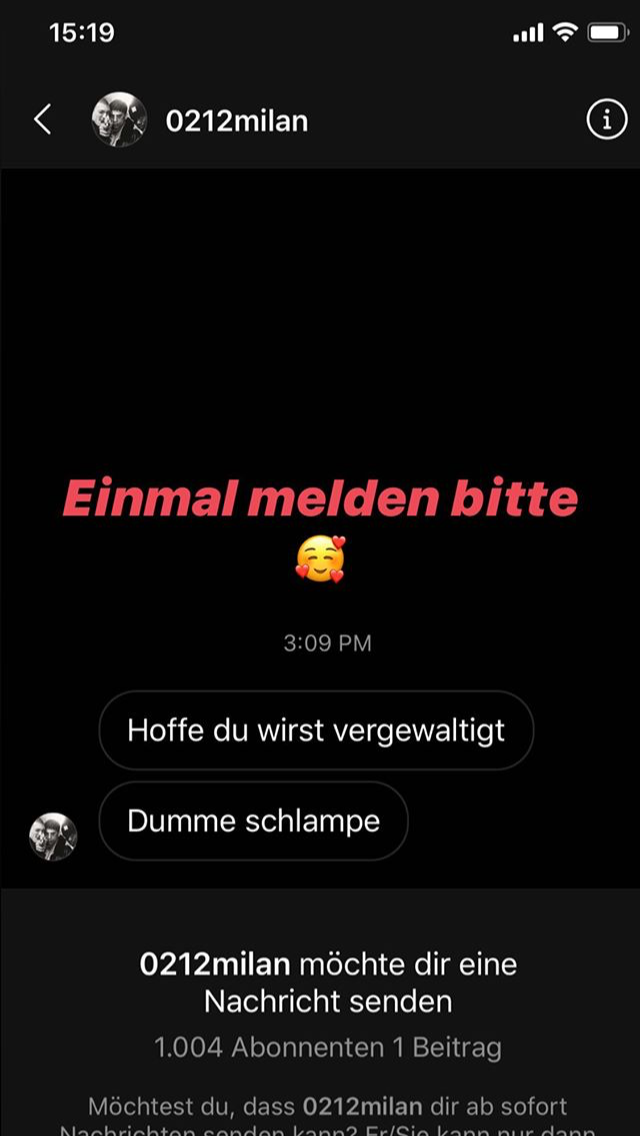Image resolution: width=640 pixels, height=1136 pixels.
Task: Go back to the message list
Action: [42, 121]
